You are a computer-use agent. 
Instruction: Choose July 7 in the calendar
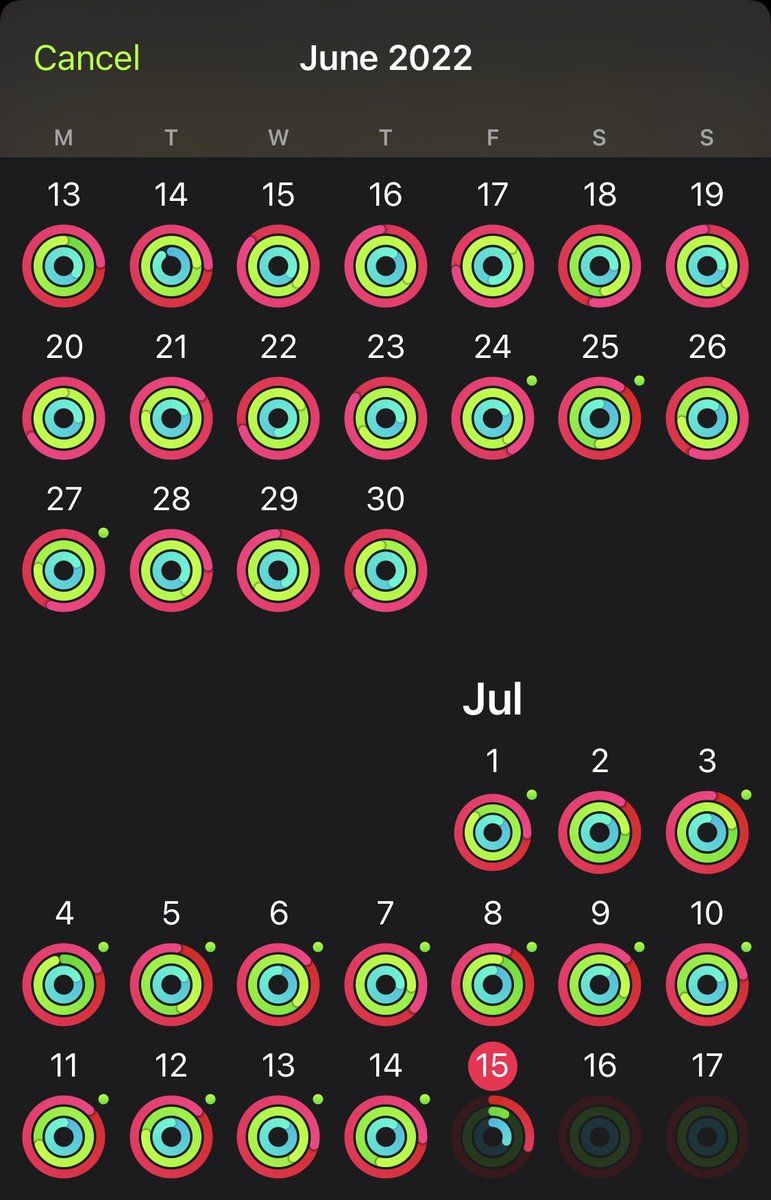386,984
